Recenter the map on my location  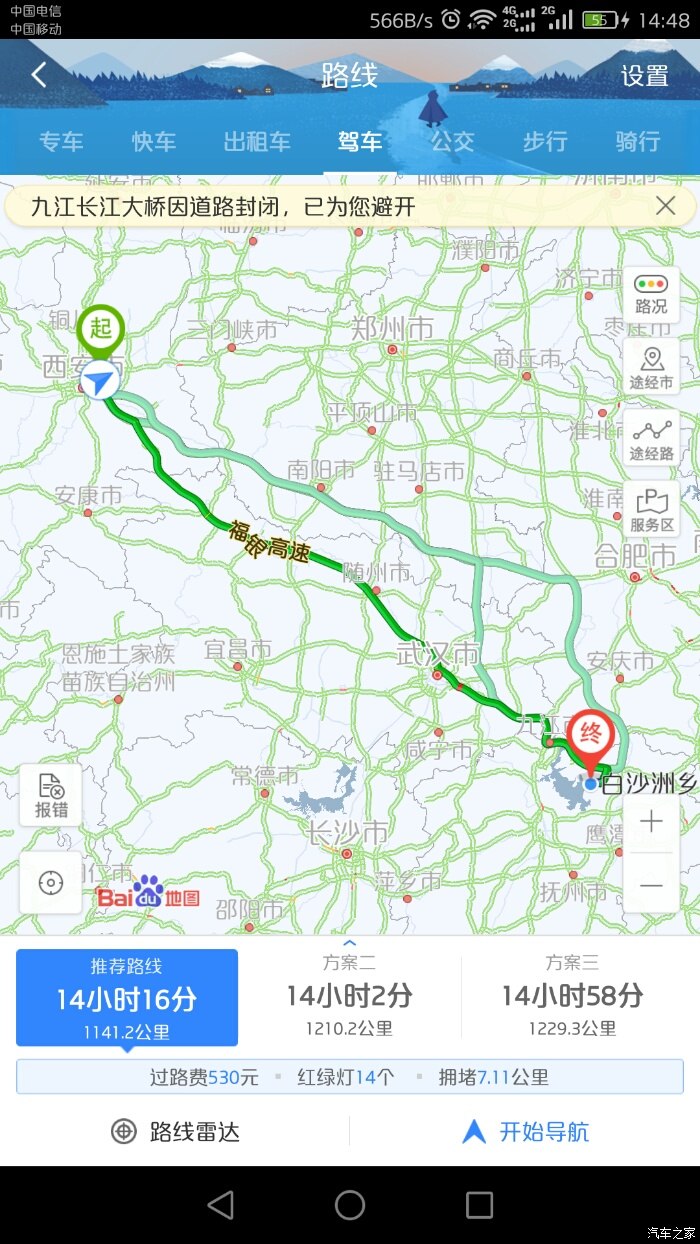(51, 883)
